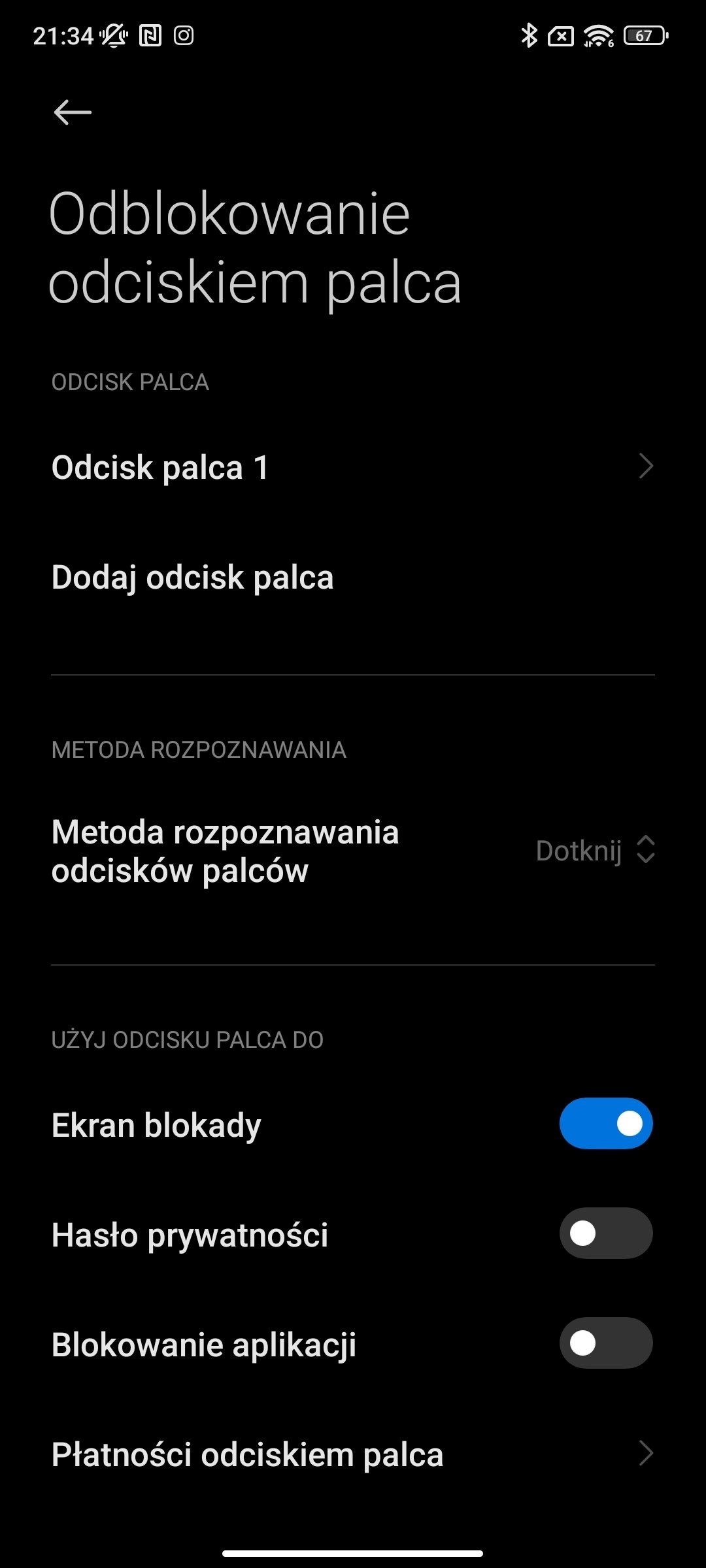Turn off the Ekran blokady switch
The width and height of the screenshot is (706, 1568).
click(605, 1124)
